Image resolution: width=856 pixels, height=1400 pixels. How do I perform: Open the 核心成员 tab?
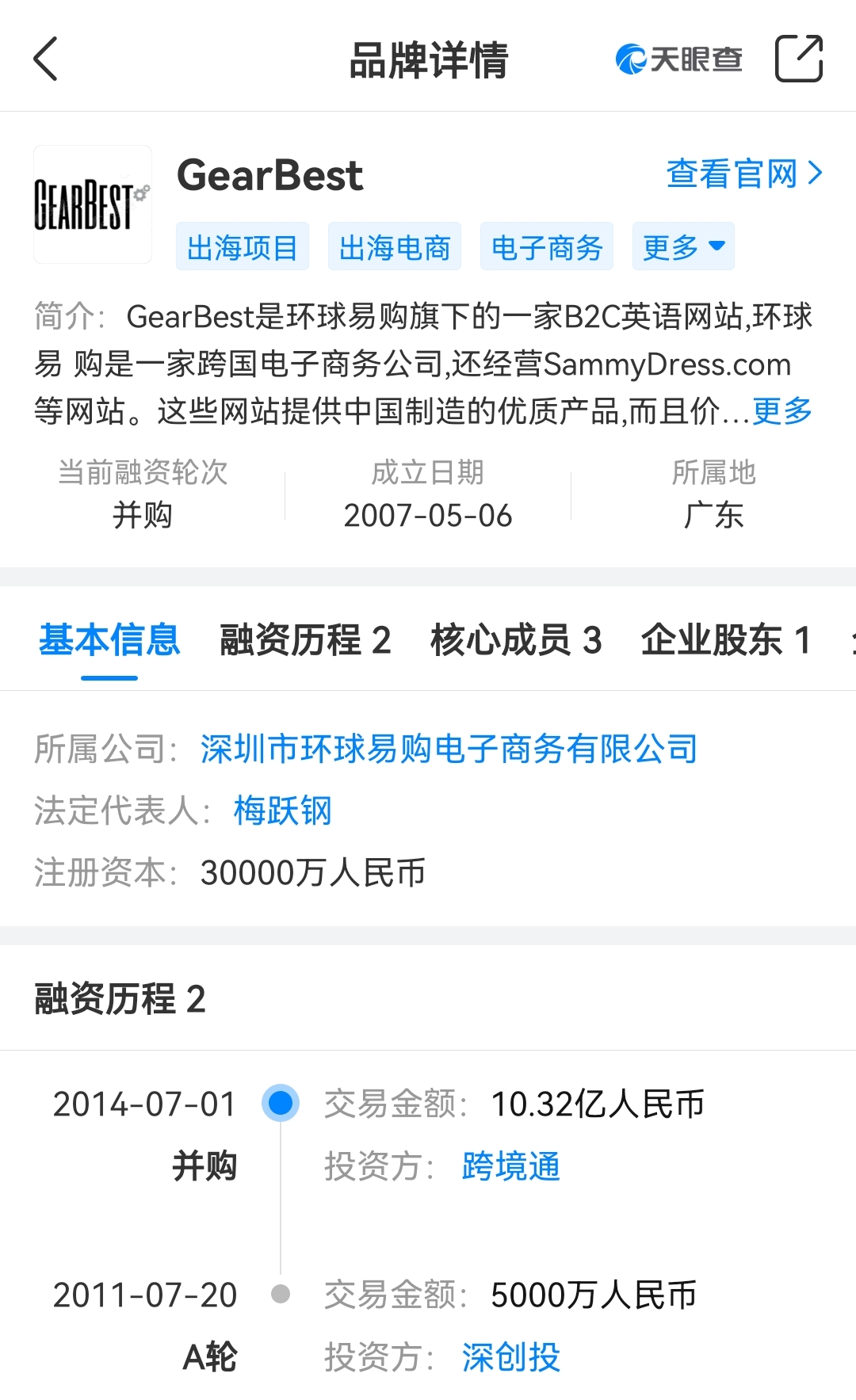pos(516,640)
